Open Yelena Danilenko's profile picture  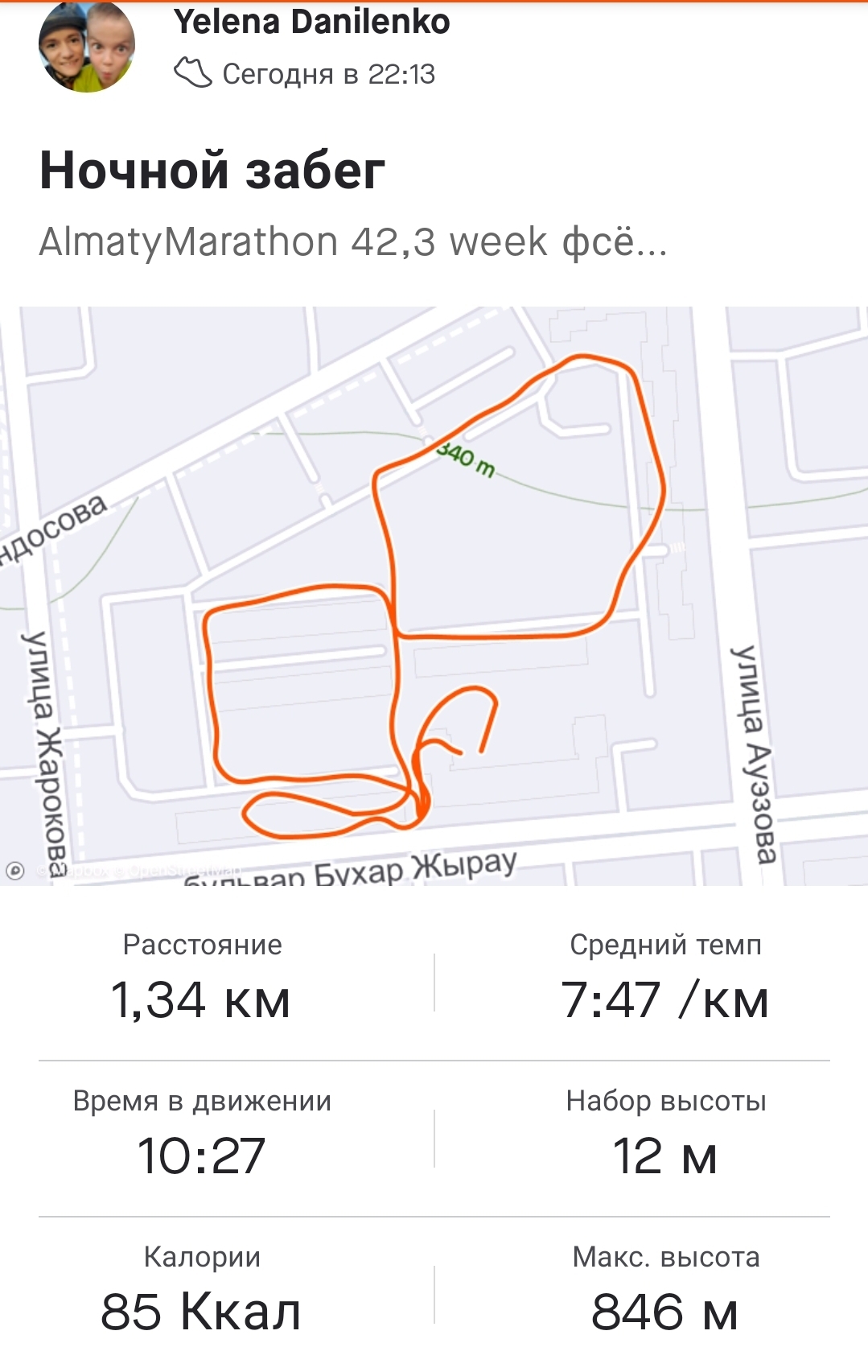coord(86,48)
